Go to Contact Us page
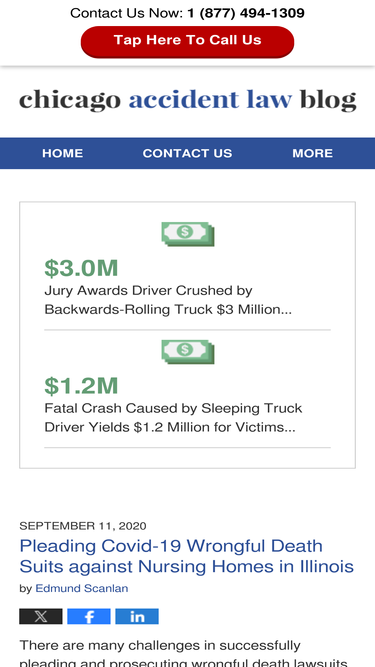 pyautogui.click(x=187, y=153)
